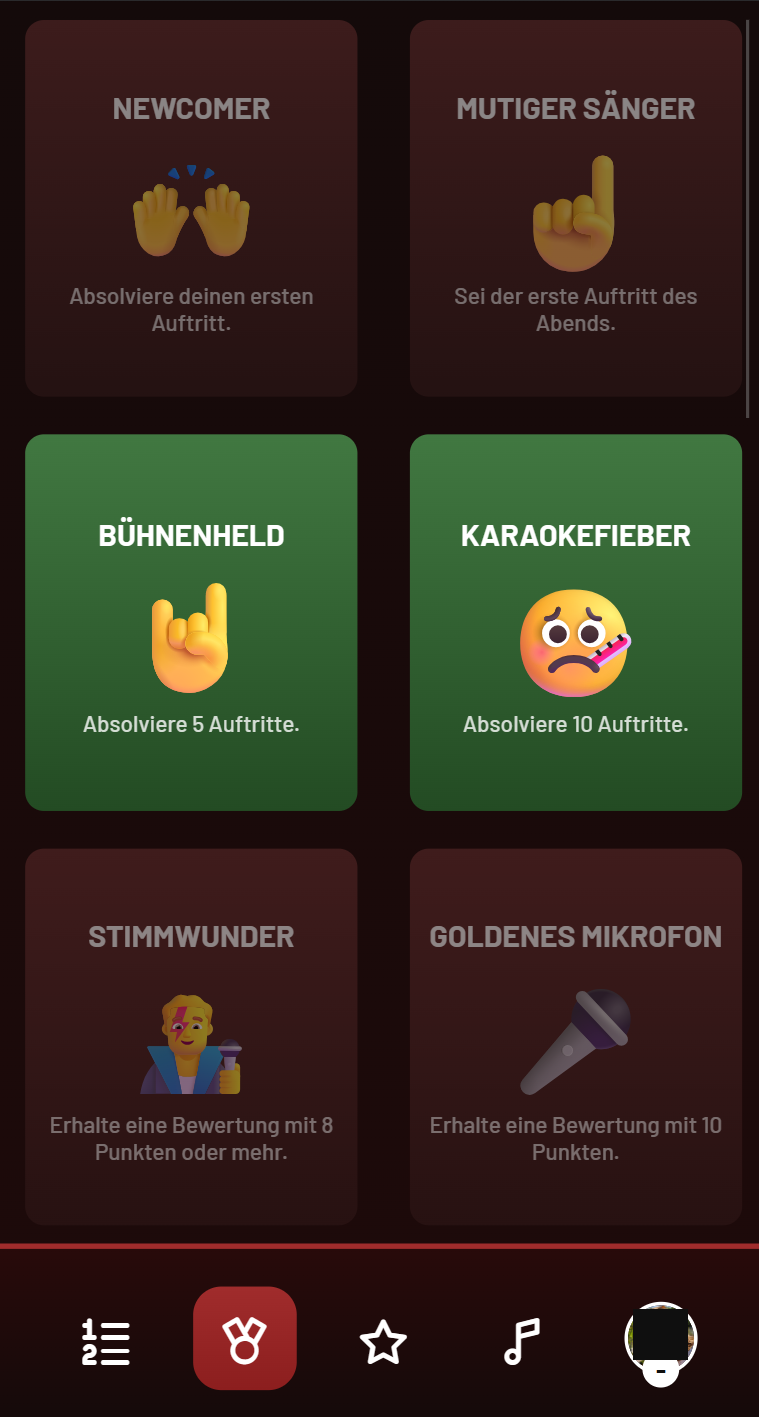Switch to the star favorites tab
This screenshot has width=759, height=1417.
click(x=383, y=1341)
